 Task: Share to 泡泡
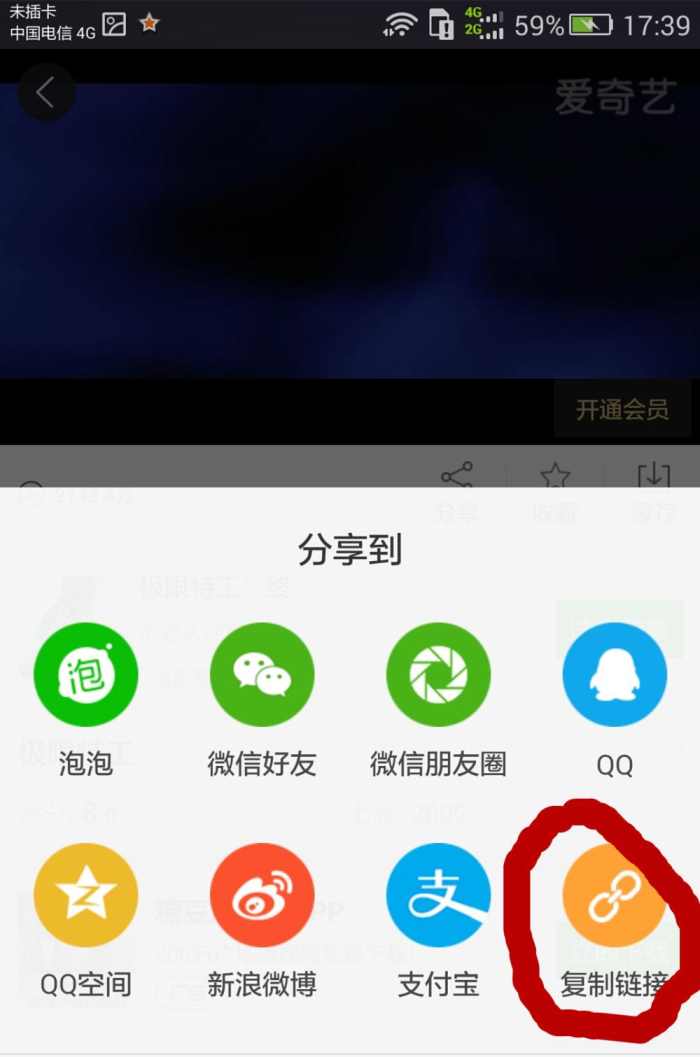pyautogui.click(x=86, y=674)
